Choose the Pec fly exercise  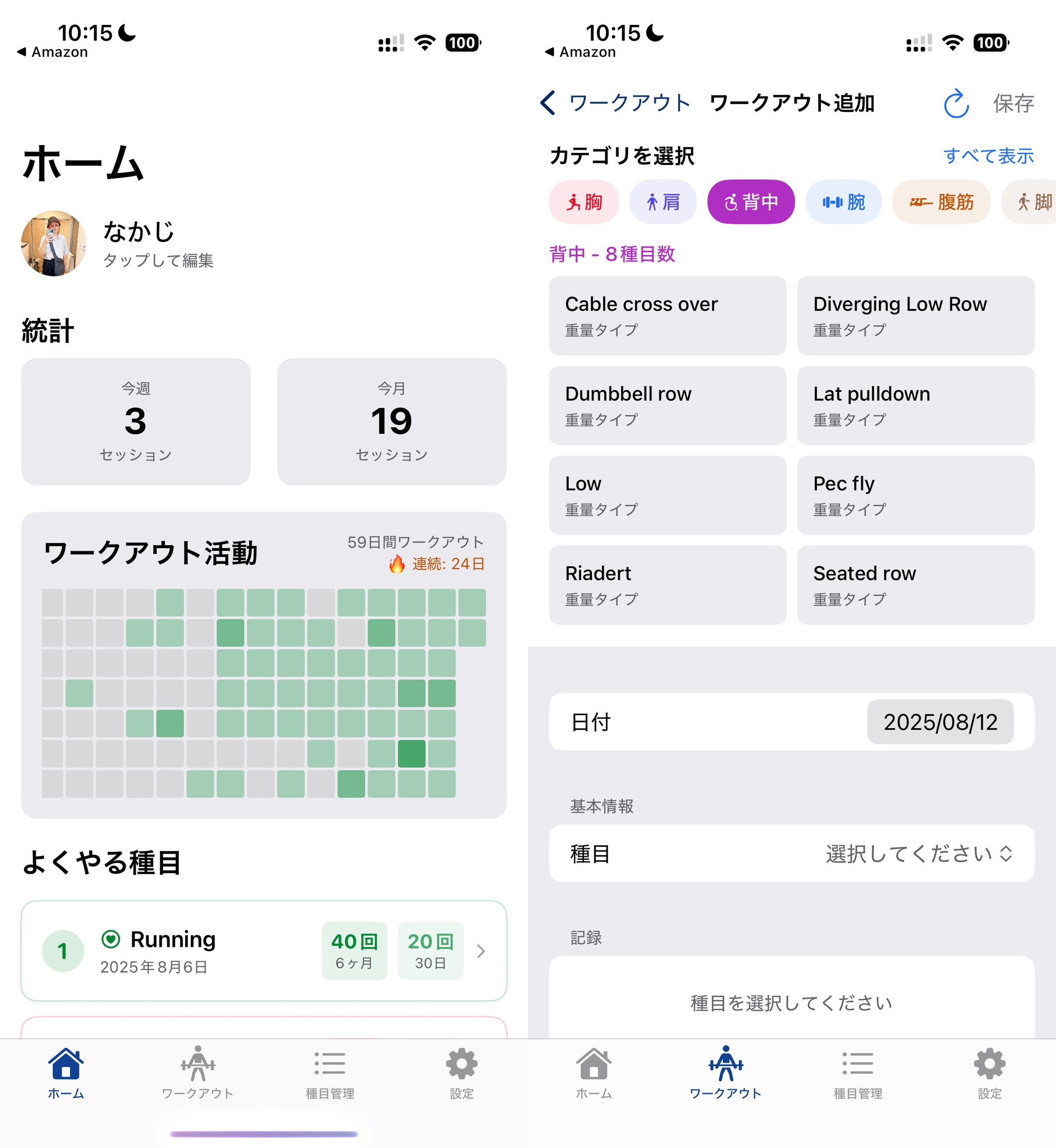915,495
